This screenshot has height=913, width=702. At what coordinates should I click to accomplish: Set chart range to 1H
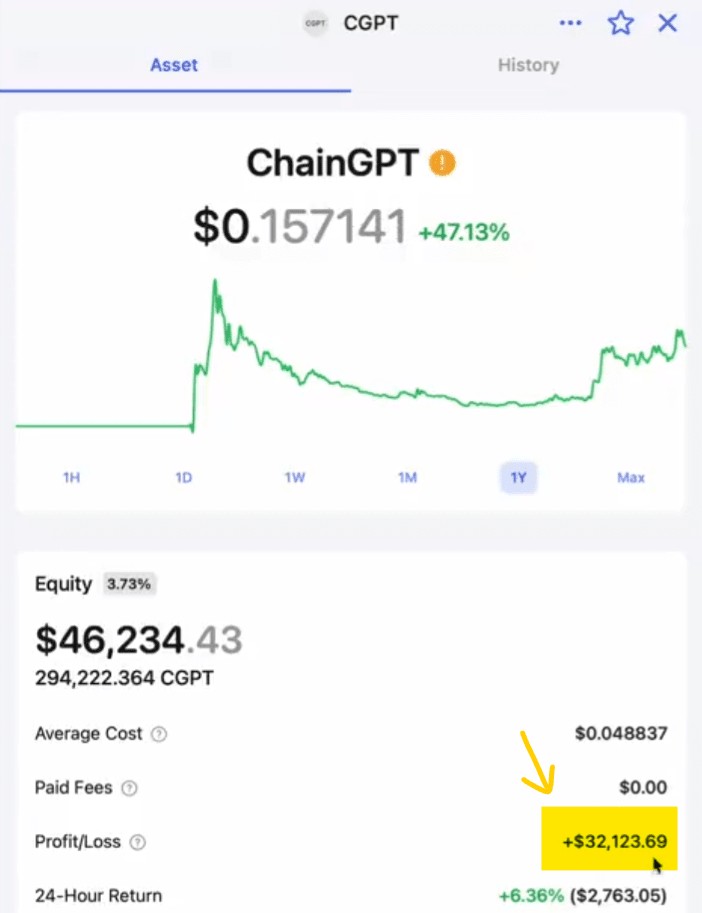click(71, 478)
